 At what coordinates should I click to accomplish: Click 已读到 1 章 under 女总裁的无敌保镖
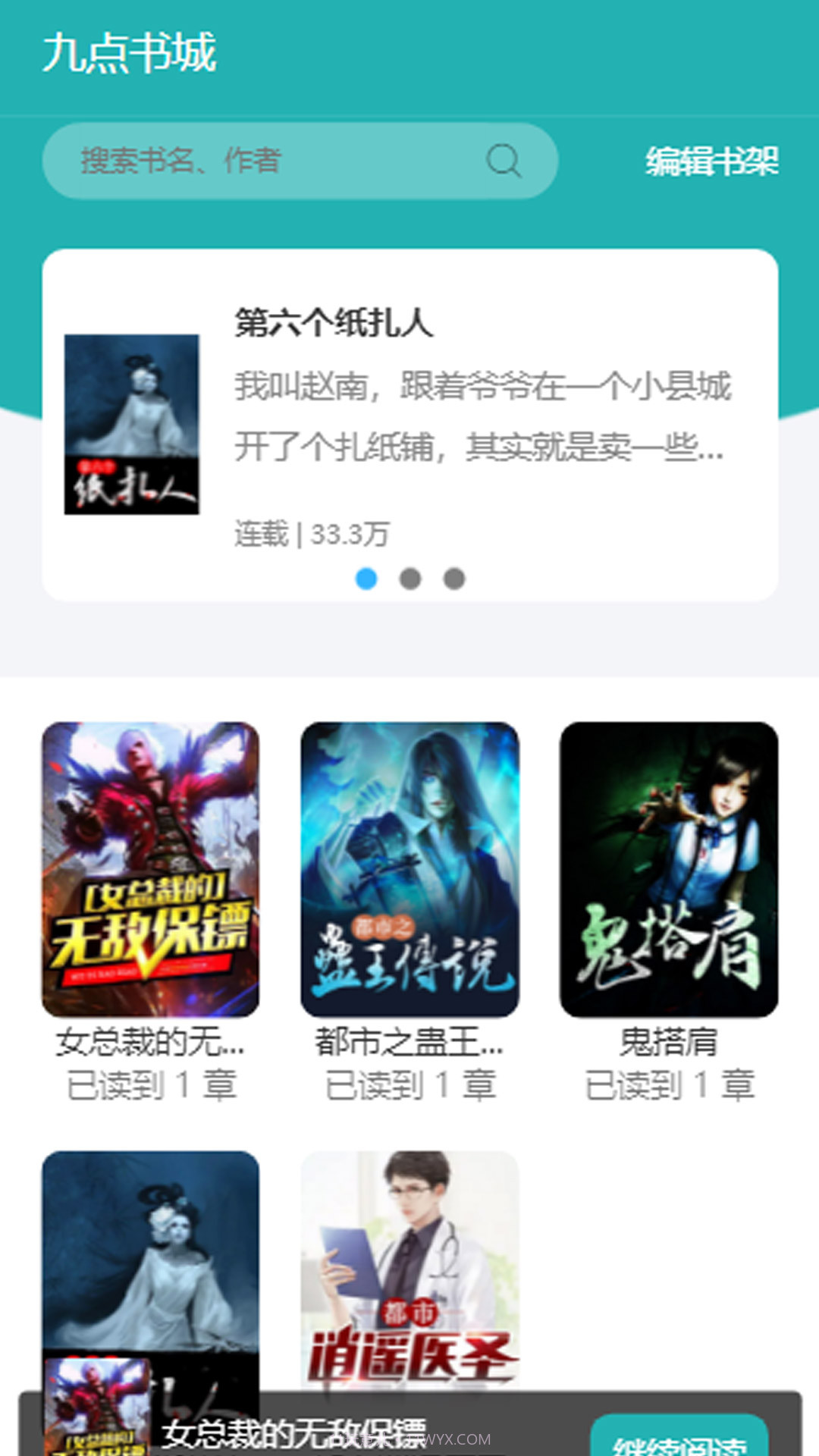[152, 1084]
